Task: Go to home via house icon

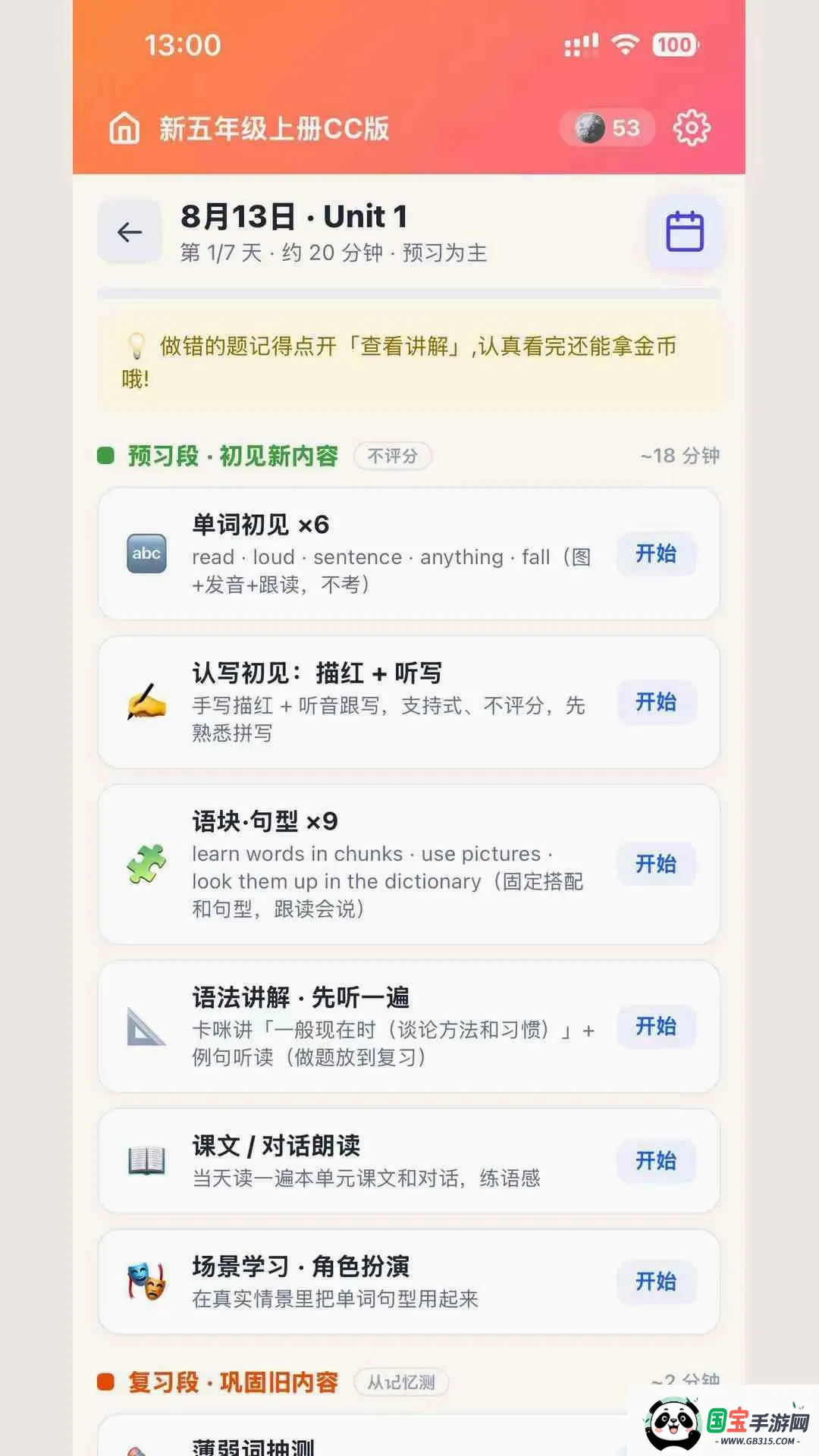Action: click(124, 127)
